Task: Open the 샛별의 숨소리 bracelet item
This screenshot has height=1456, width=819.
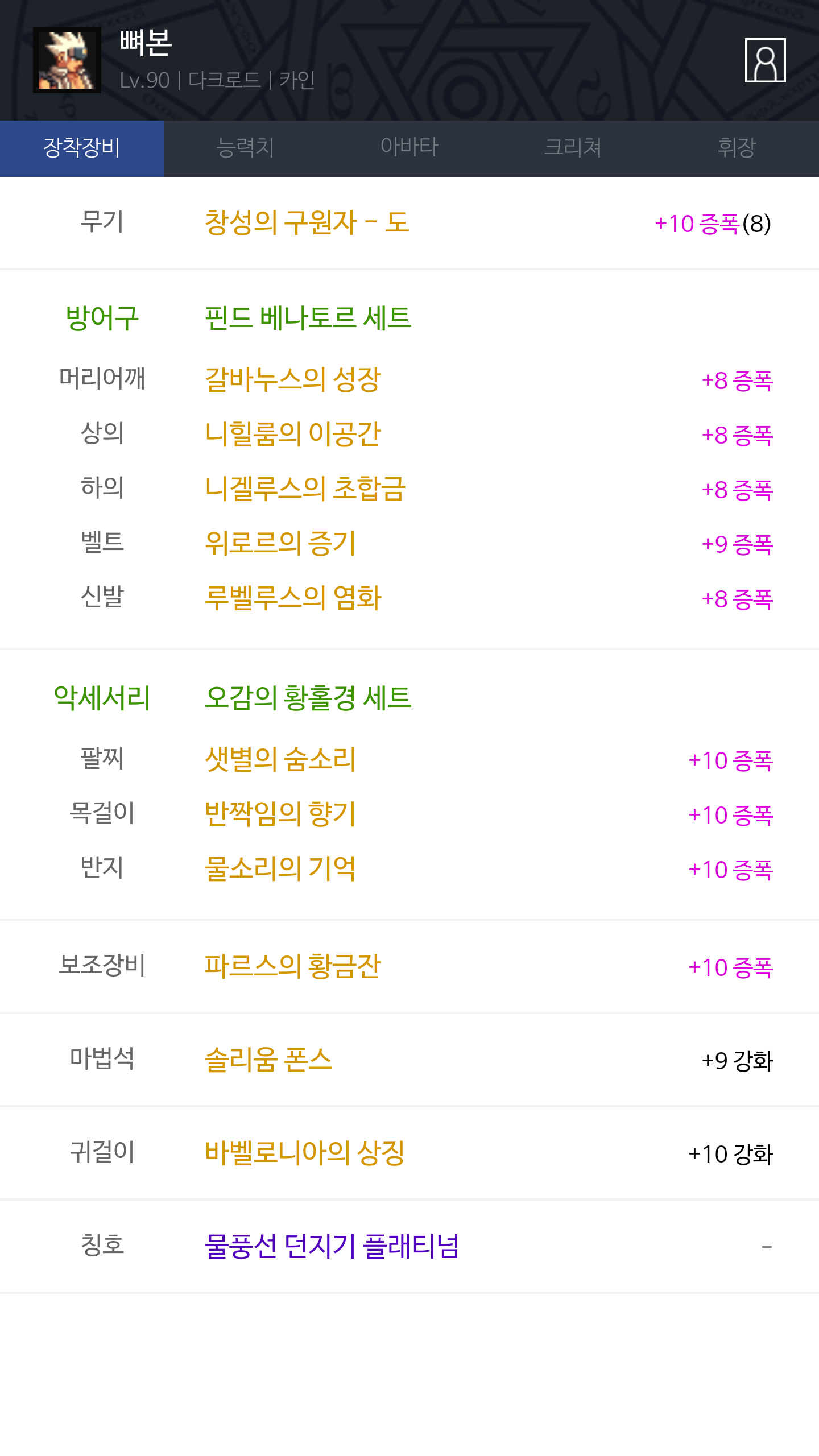Action: click(x=280, y=759)
